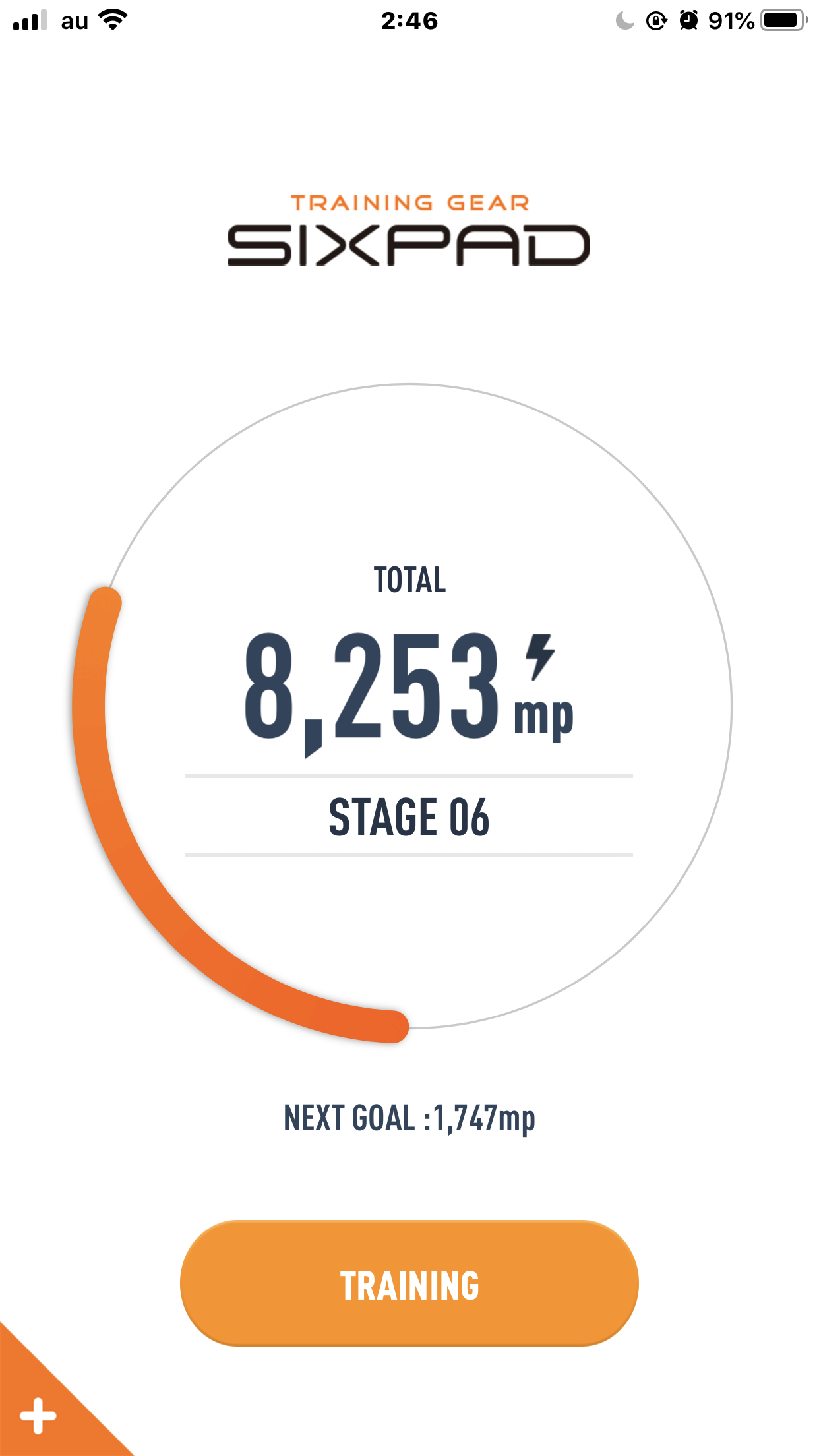This screenshot has width=819, height=1456.
Task: Start a session with the TRAINING button
Action: [x=409, y=1283]
